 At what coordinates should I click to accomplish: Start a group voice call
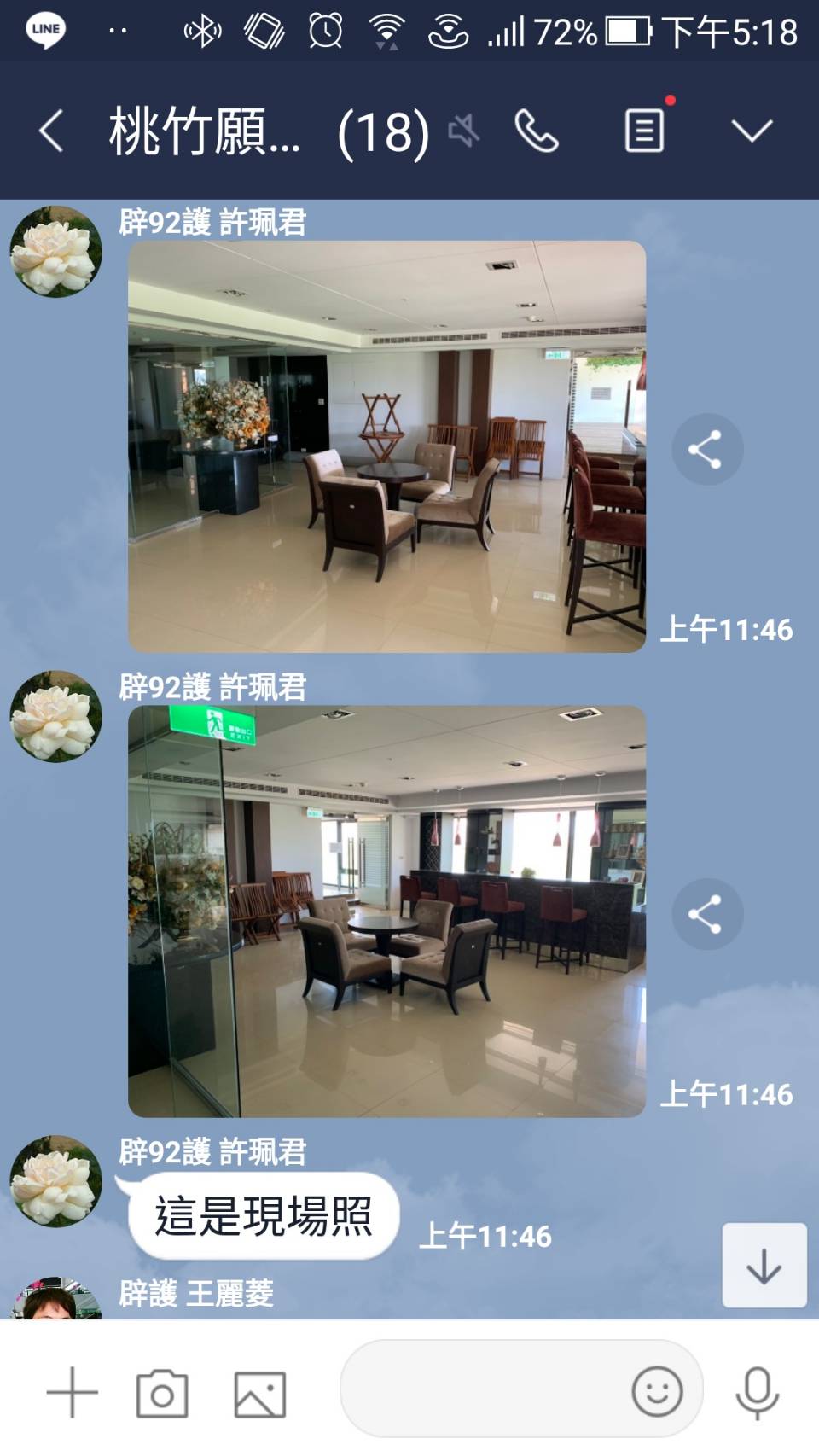(537, 132)
